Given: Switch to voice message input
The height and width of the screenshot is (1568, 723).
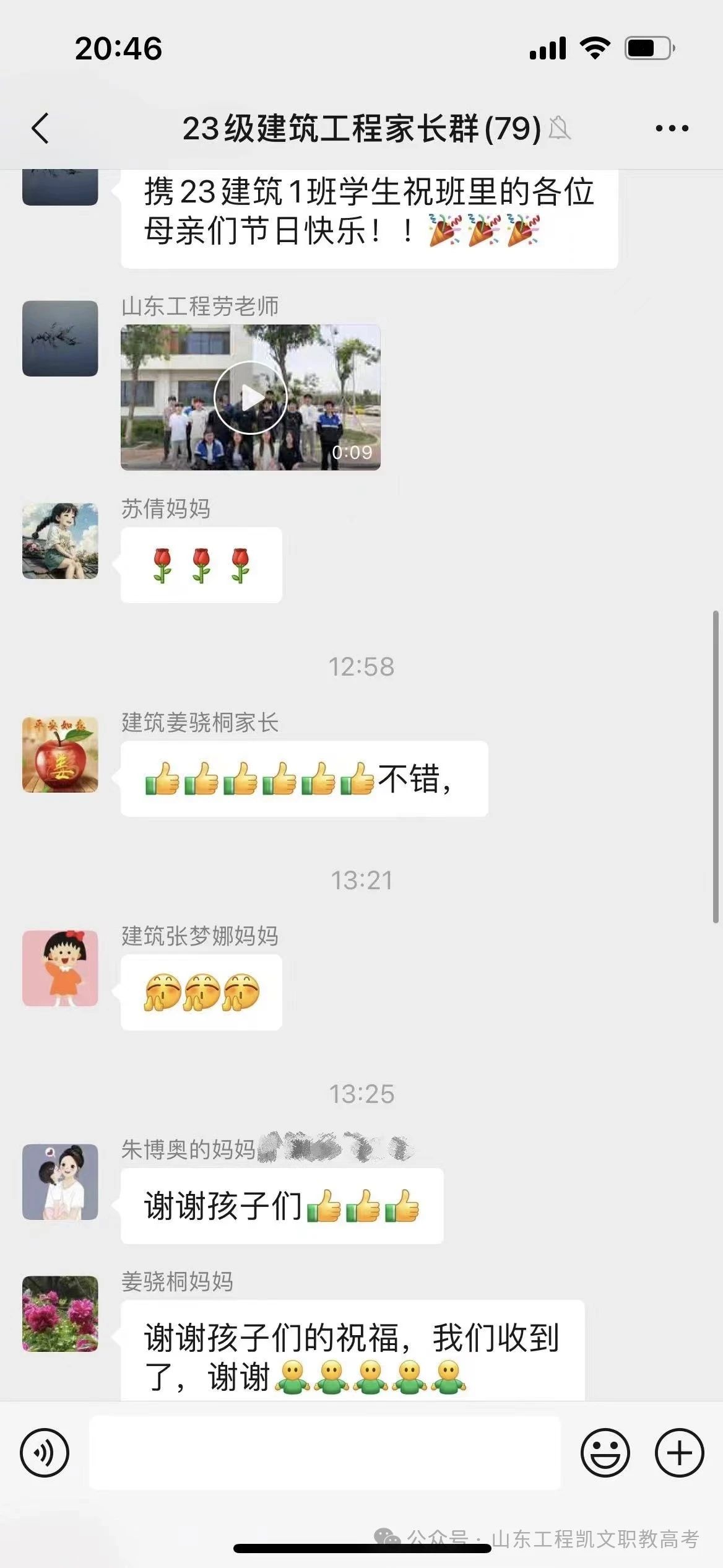Looking at the screenshot, I should (45, 1453).
